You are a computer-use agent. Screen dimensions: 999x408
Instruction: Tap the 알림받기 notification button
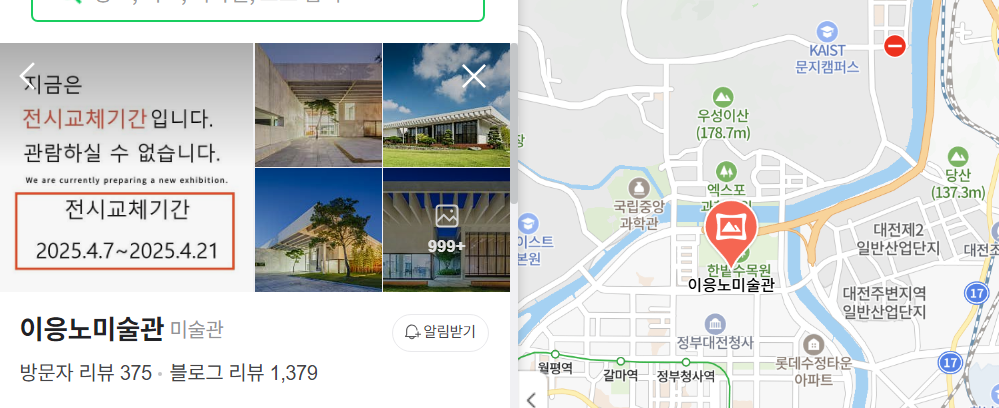440,332
